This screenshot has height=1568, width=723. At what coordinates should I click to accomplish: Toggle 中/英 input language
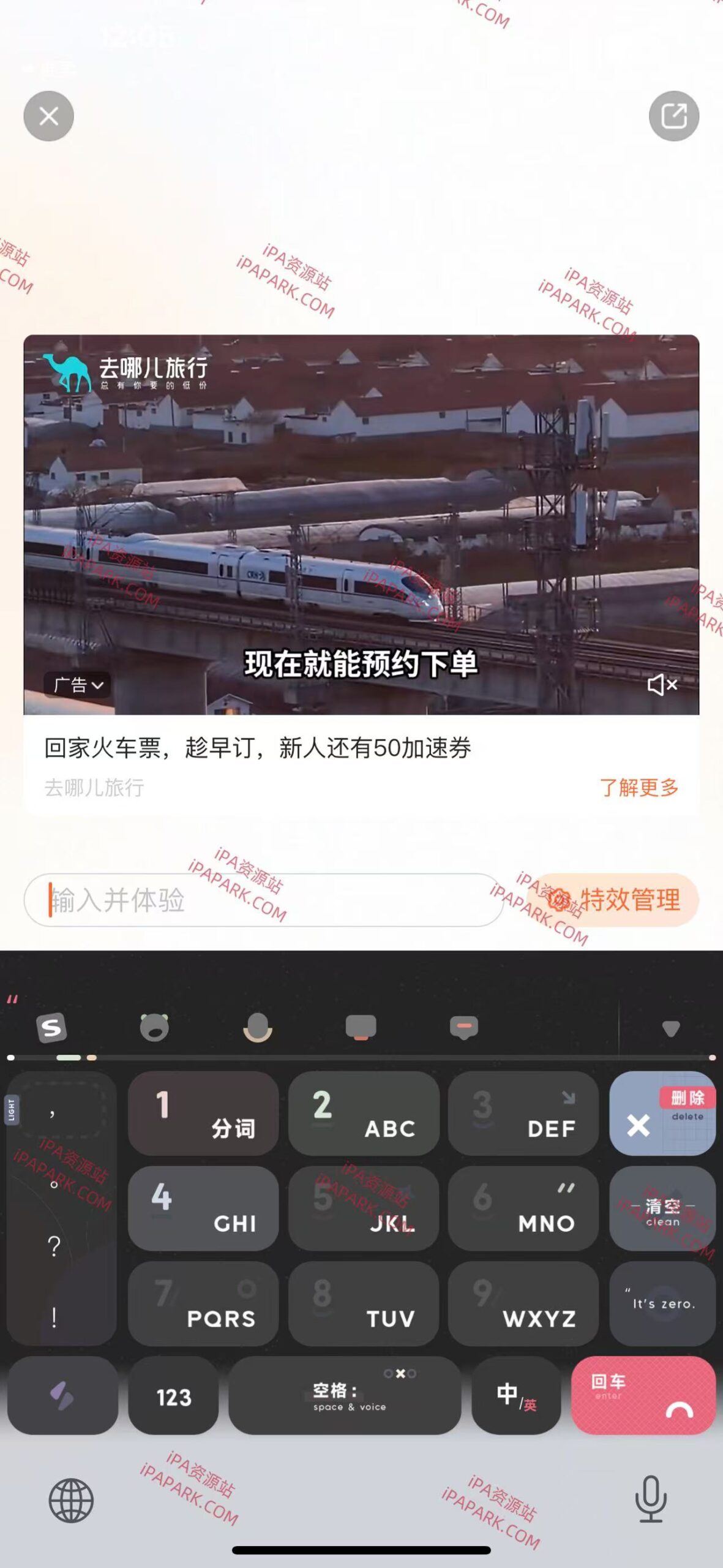515,1397
